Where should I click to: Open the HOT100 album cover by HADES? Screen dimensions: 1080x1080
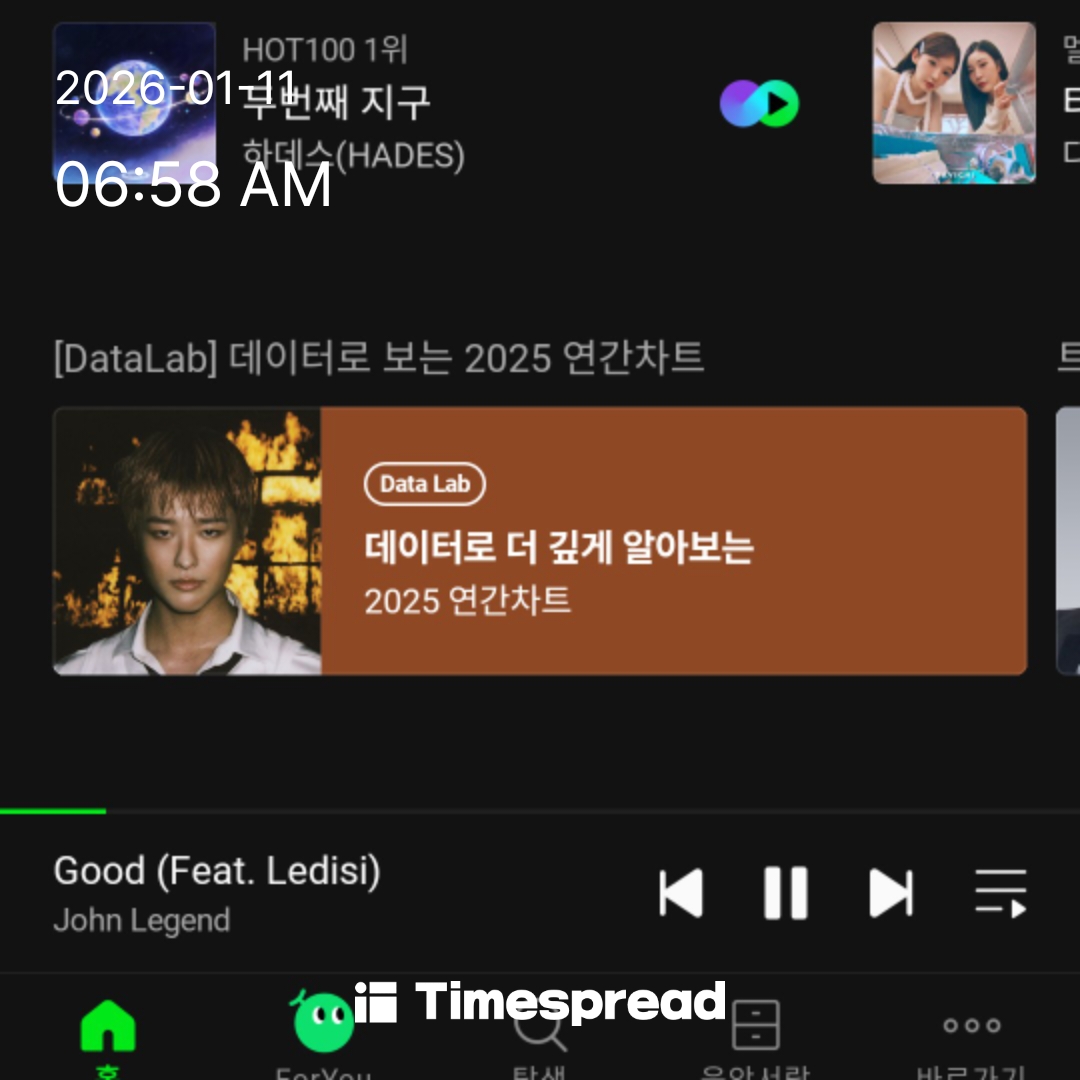tap(134, 103)
